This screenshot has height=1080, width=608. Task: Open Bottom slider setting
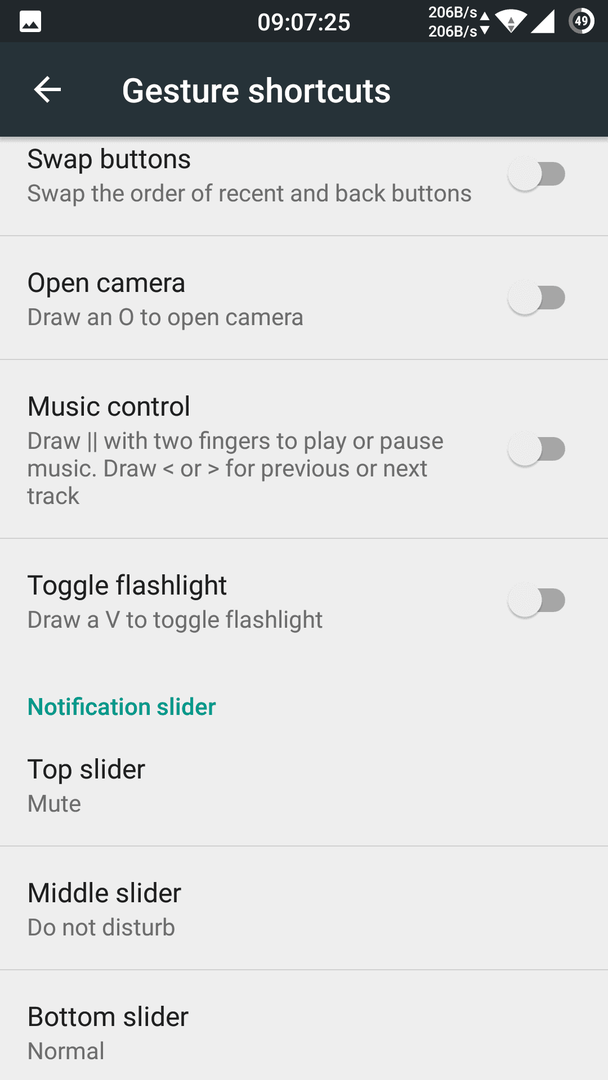coord(304,1026)
